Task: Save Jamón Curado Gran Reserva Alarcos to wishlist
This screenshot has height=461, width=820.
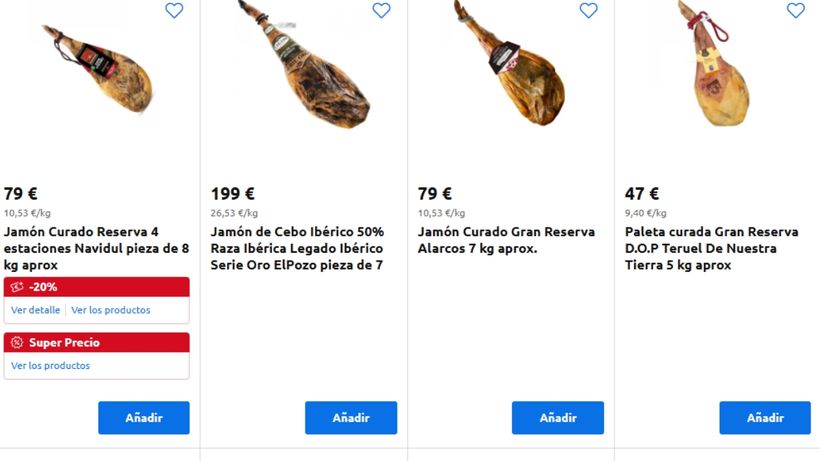Action: coord(588,11)
